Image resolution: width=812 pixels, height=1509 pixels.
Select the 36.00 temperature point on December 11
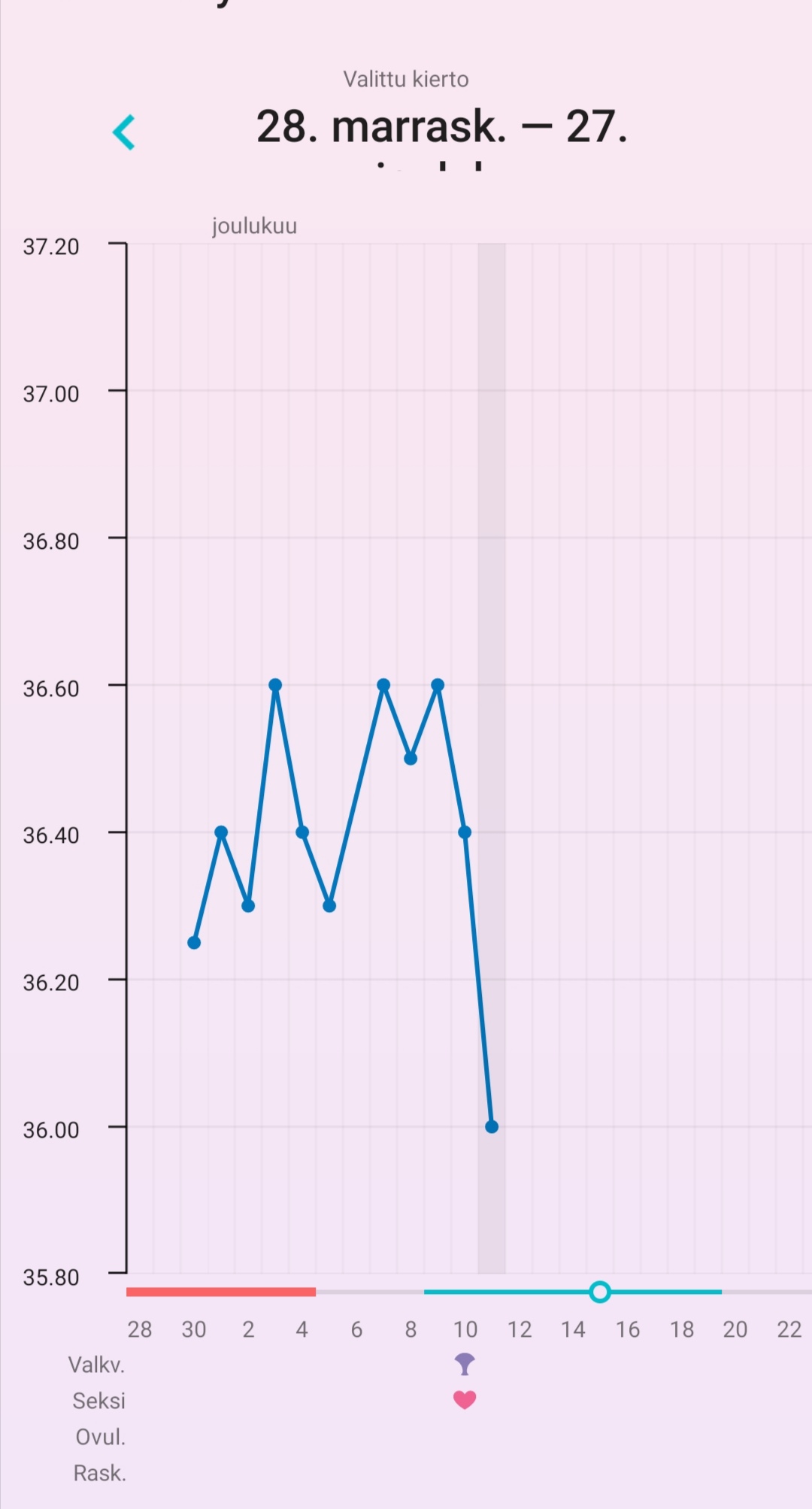pyautogui.click(x=492, y=1126)
